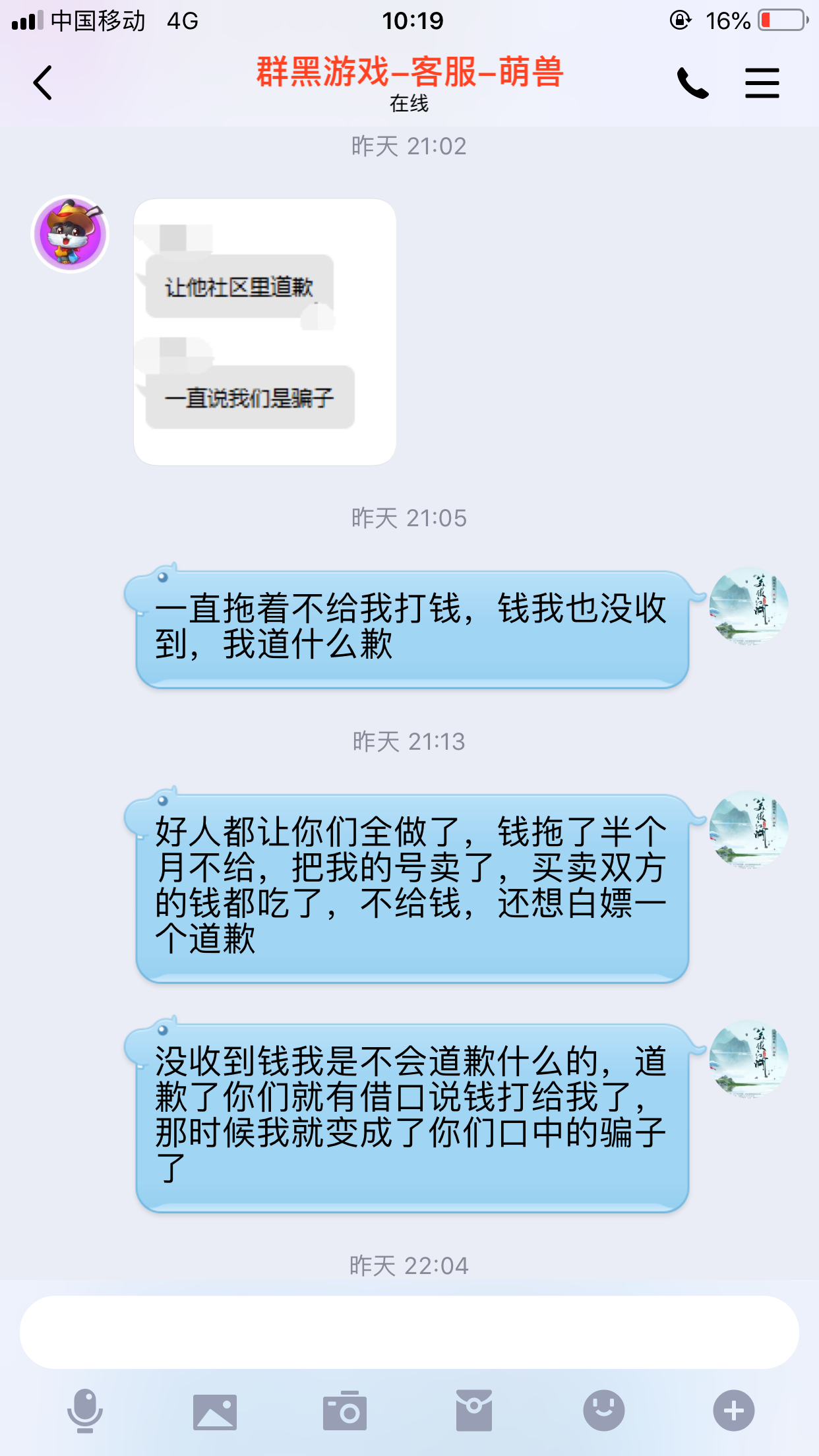Image resolution: width=819 pixels, height=1456 pixels.
Task: Tap the message input field
Action: [409, 1332]
